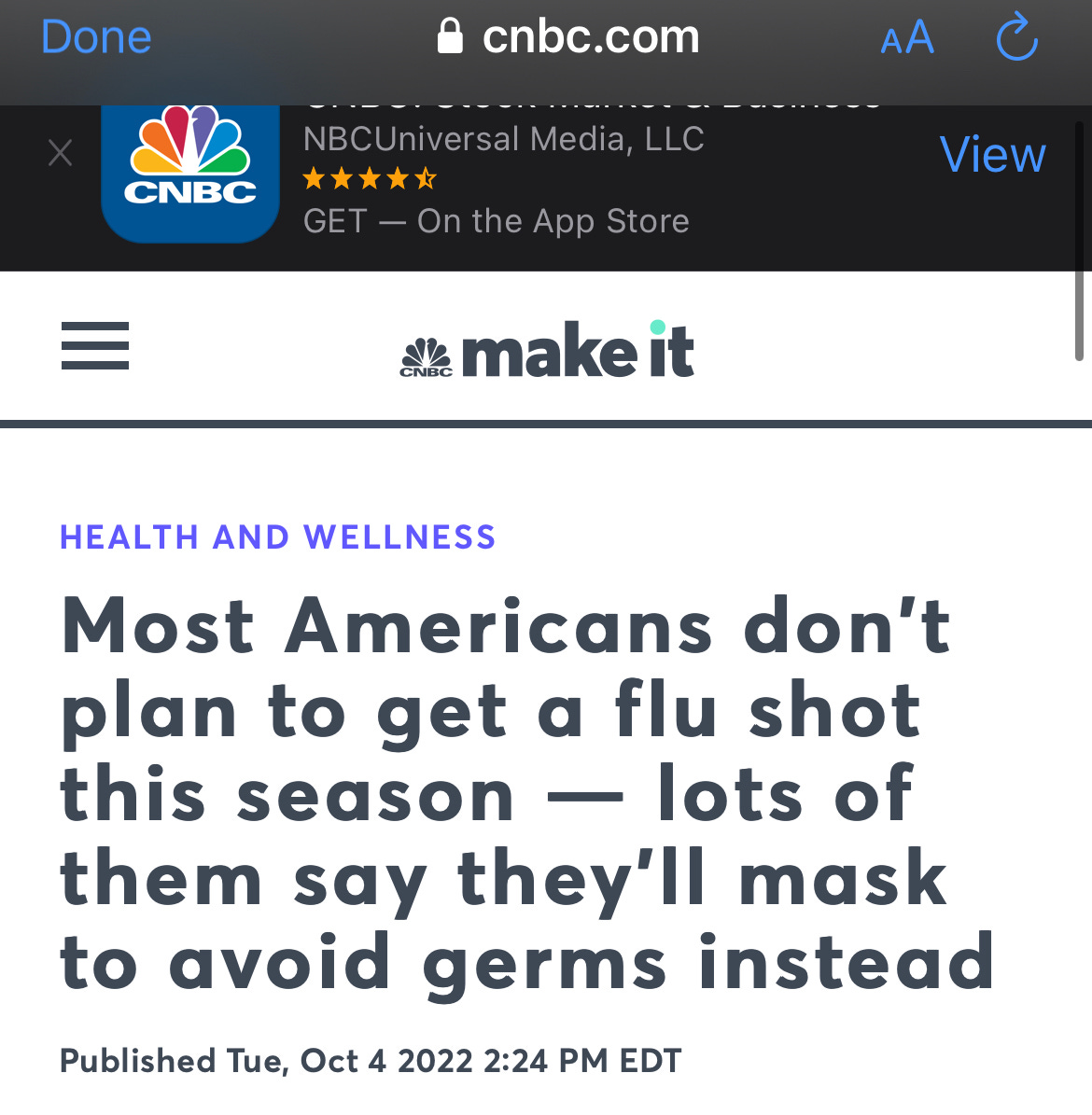Open the Health and Wellness section
Image resolution: width=1092 pixels, height=1115 pixels.
(x=277, y=537)
